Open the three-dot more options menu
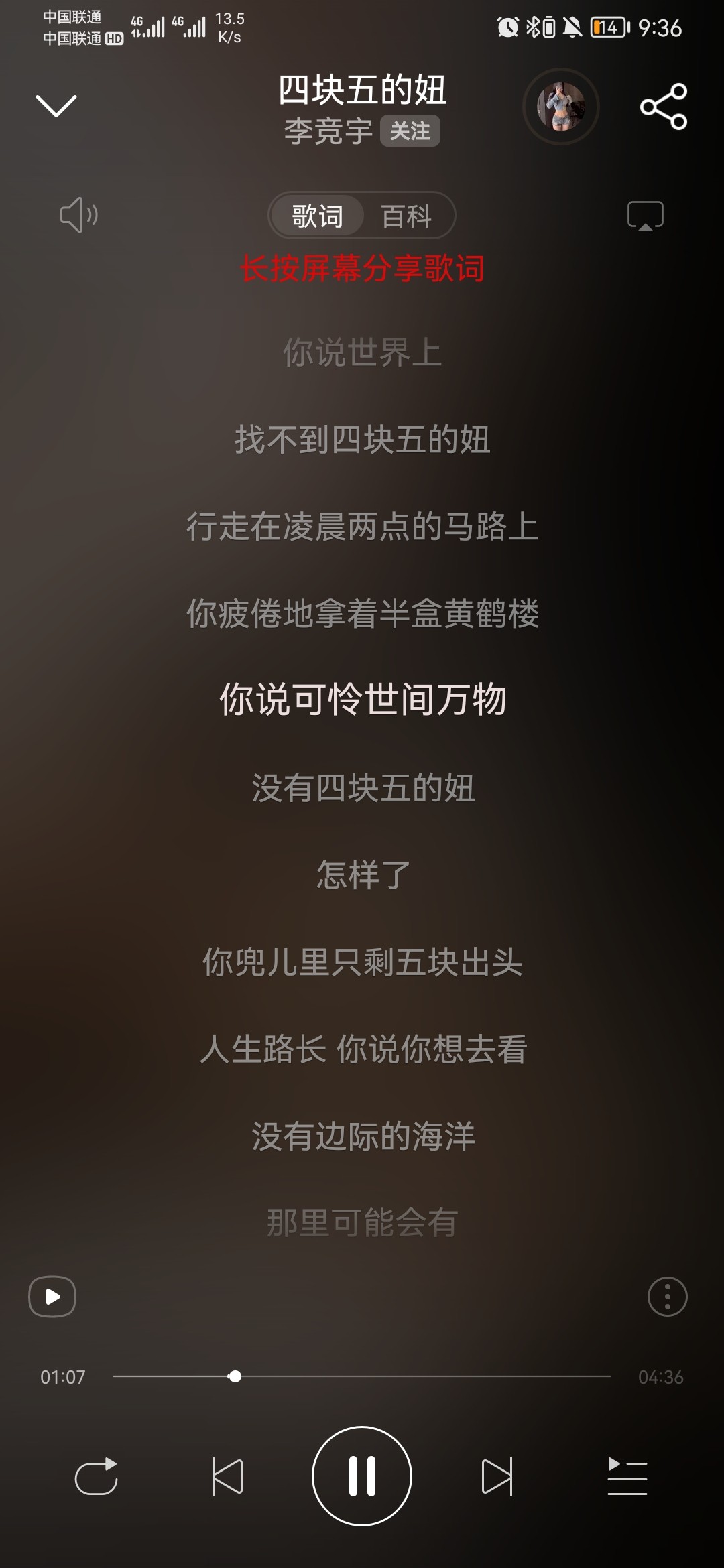Viewport: 724px width, 1568px height. [x=668, y=1297]
